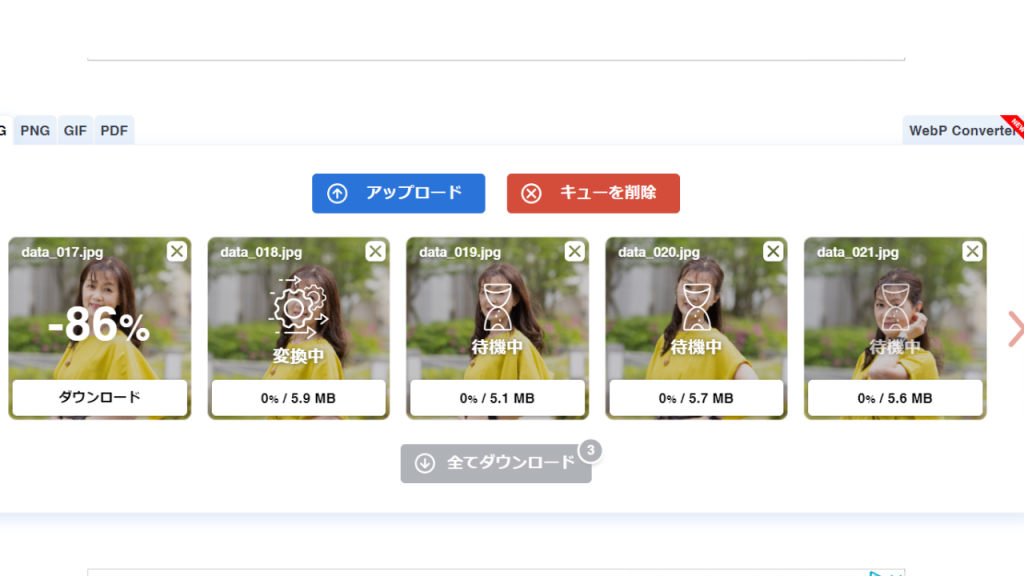
Task: Show next files with the right arrow
Action: click(x=1014, y=328)
